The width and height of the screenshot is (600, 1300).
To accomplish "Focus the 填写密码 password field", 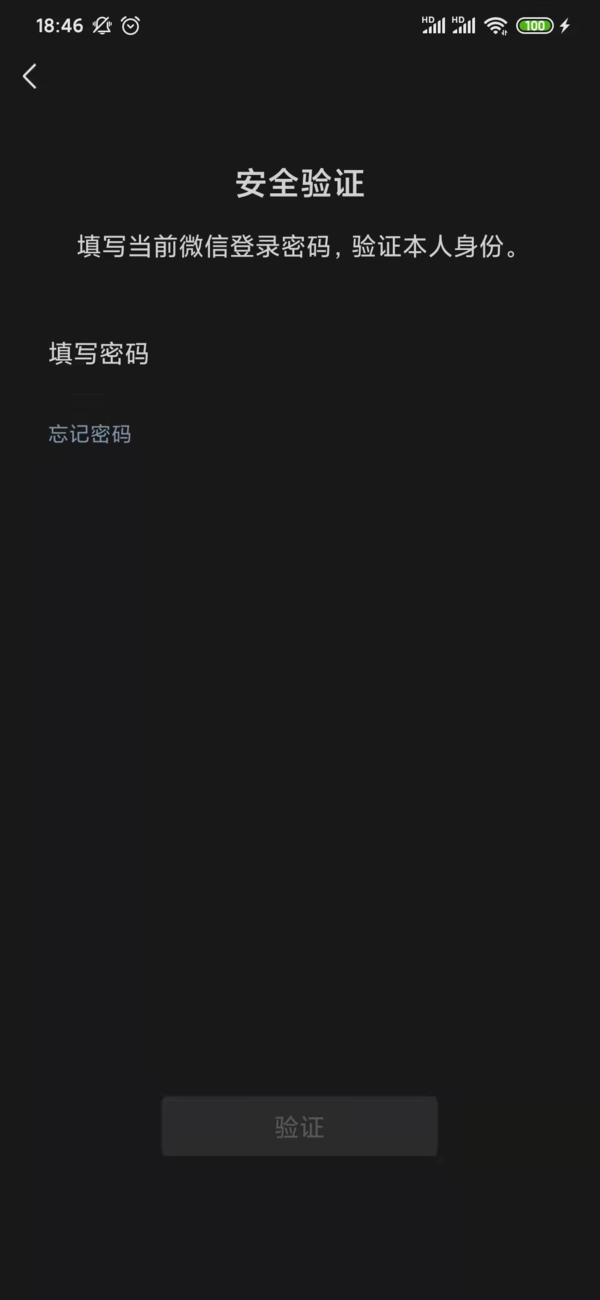I will [x=300, y=354].
